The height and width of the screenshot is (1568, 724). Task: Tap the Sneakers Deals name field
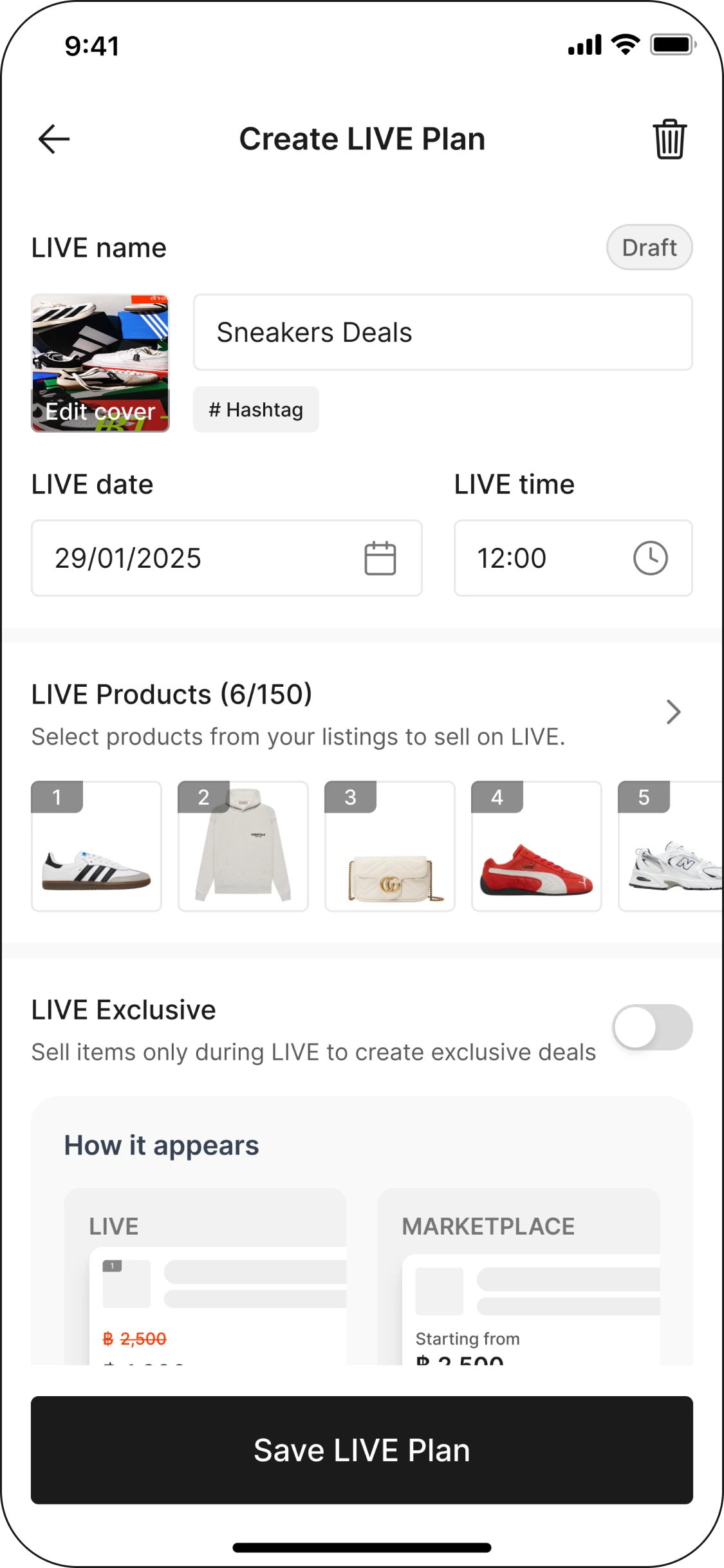[x=443, y=332]
